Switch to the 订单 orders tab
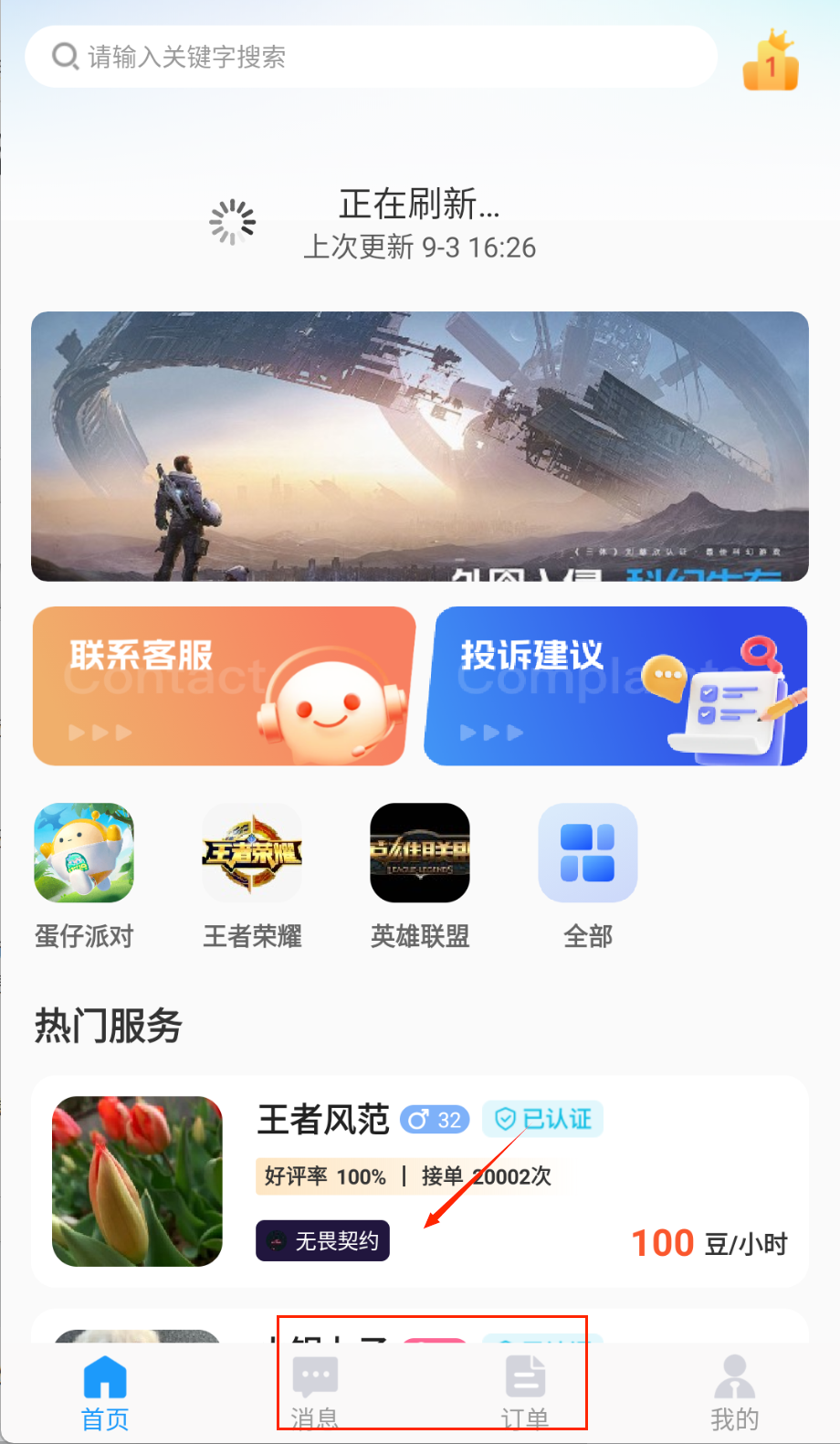 525,1392
